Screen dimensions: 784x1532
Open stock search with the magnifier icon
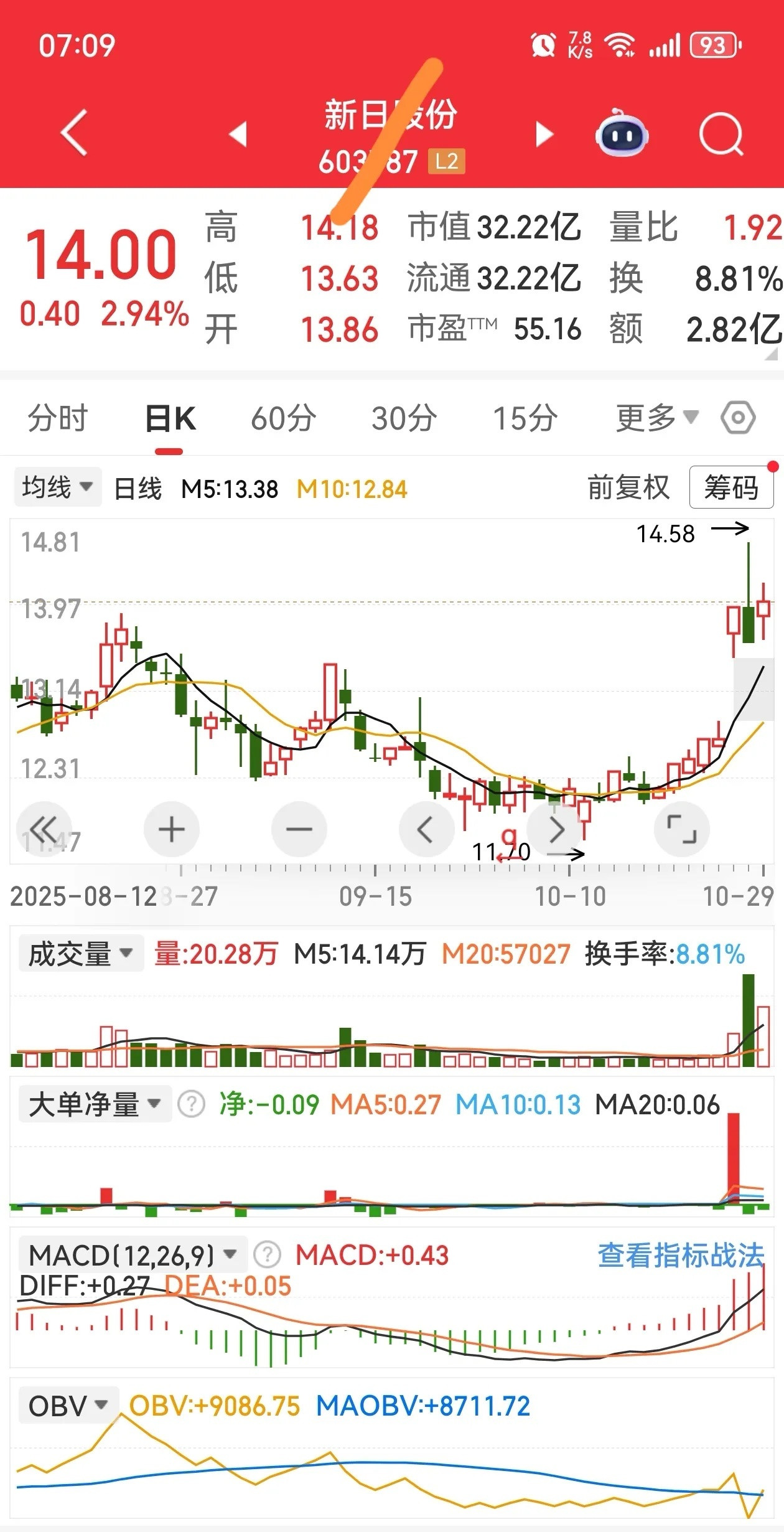click(x=721, y=134)
